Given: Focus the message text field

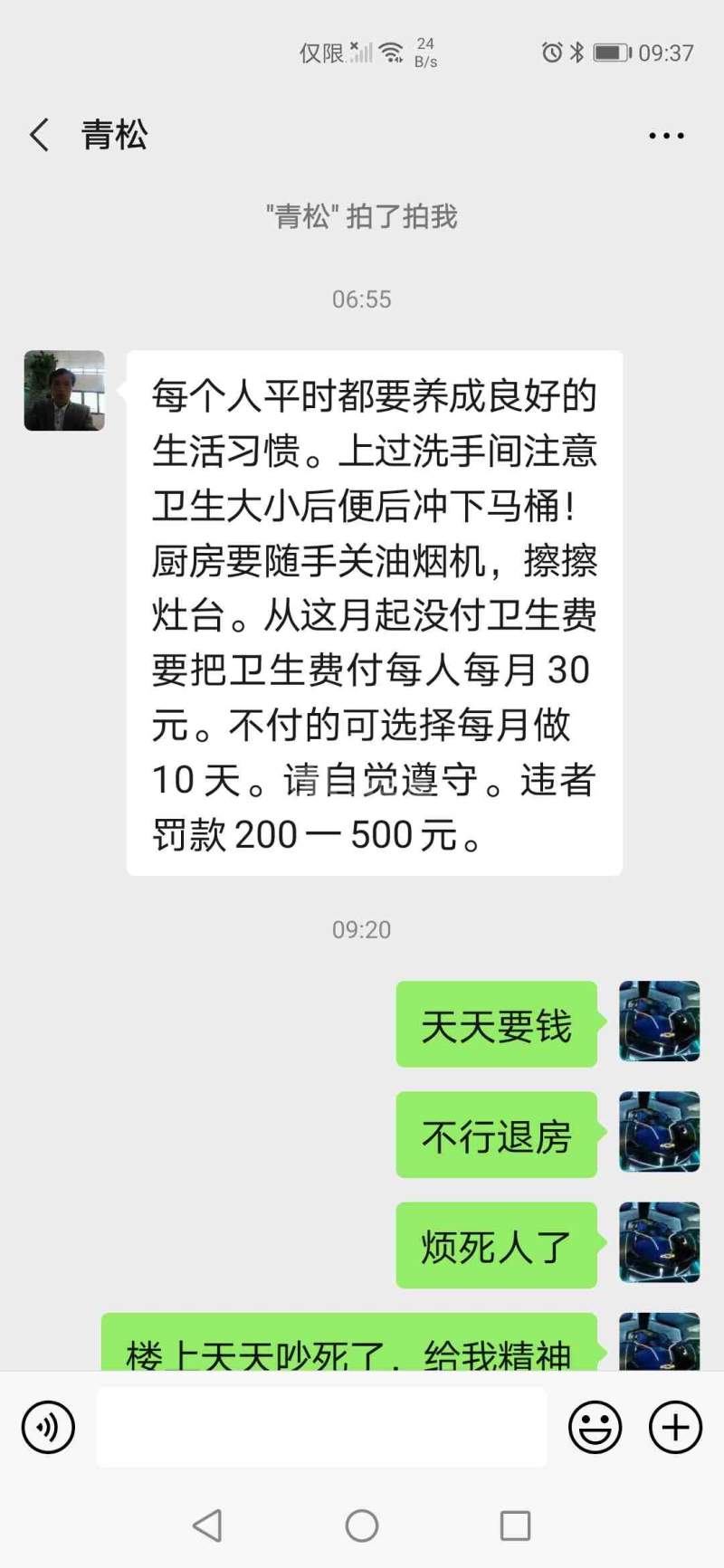Looking at the screenshot, I should pos(321,1427).
